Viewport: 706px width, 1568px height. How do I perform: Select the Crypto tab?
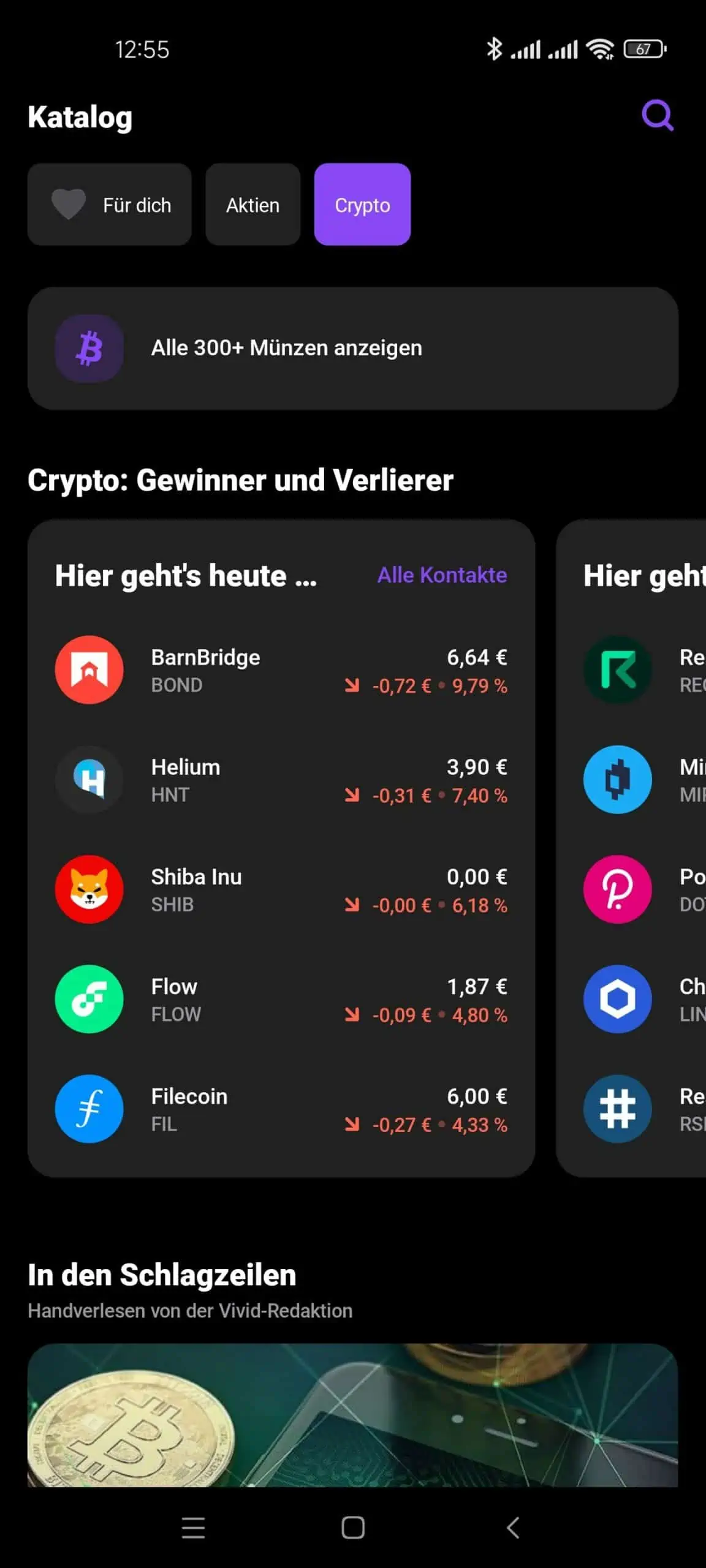click(362, 205)
